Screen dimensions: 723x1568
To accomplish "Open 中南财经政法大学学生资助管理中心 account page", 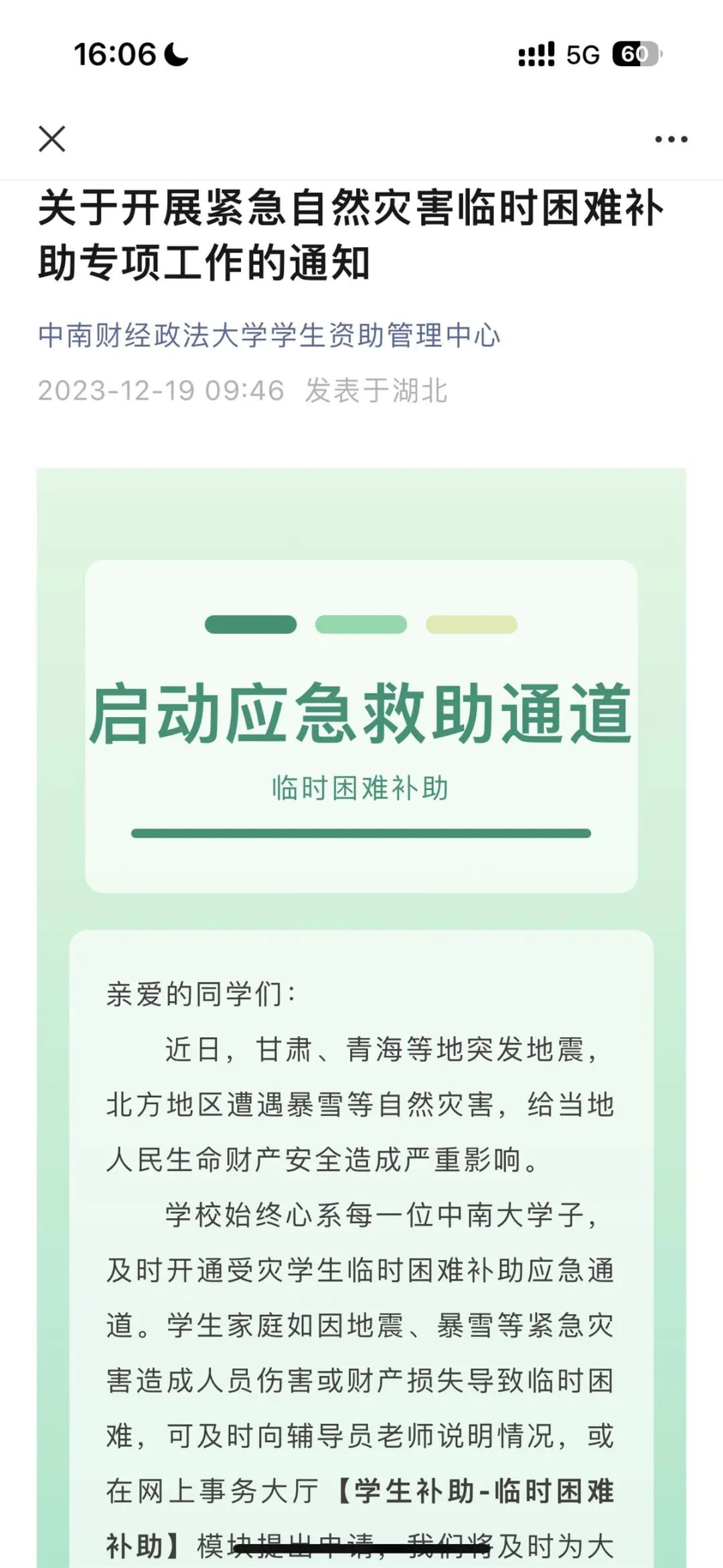I will pyautogui.click(x=269, y=335).
